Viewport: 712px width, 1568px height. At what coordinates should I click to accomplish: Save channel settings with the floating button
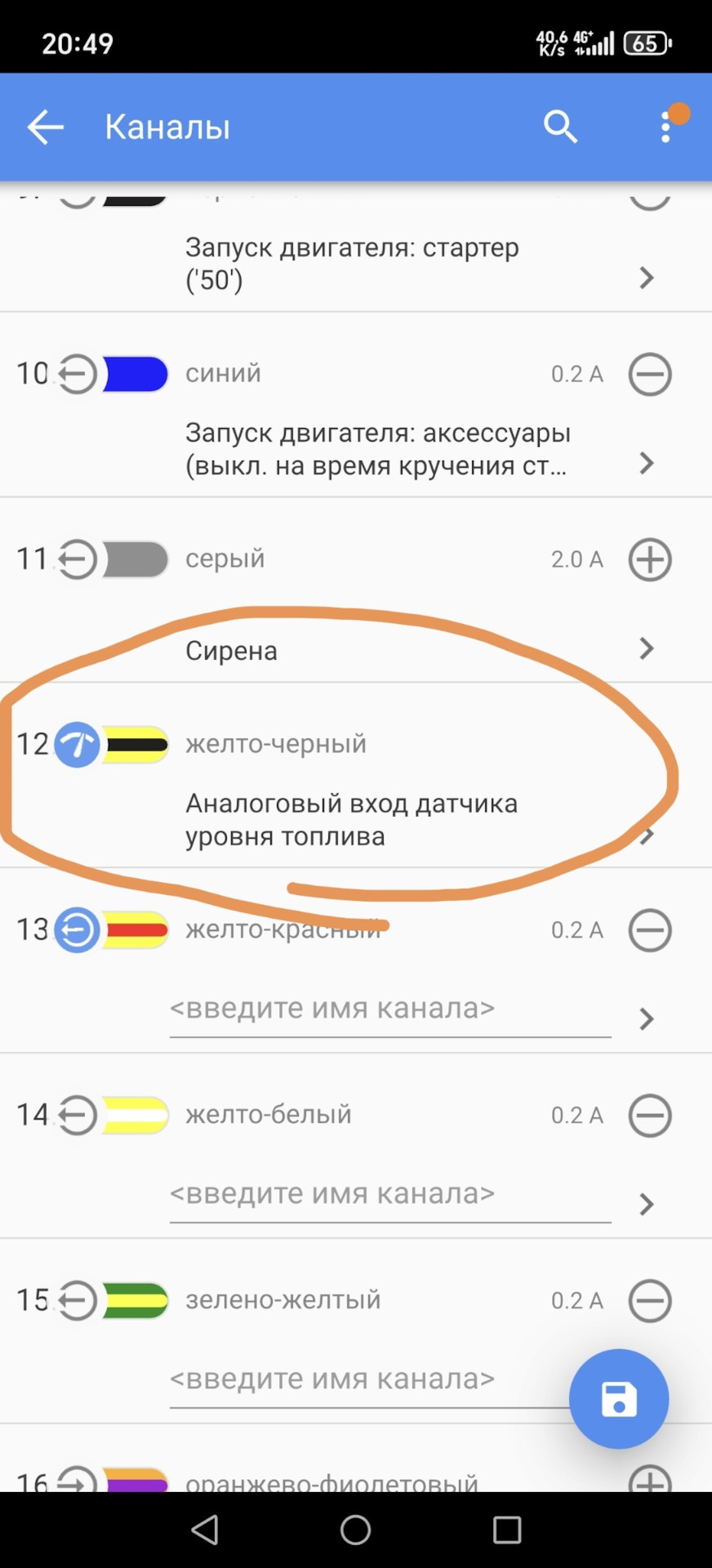pos(618,1398)
